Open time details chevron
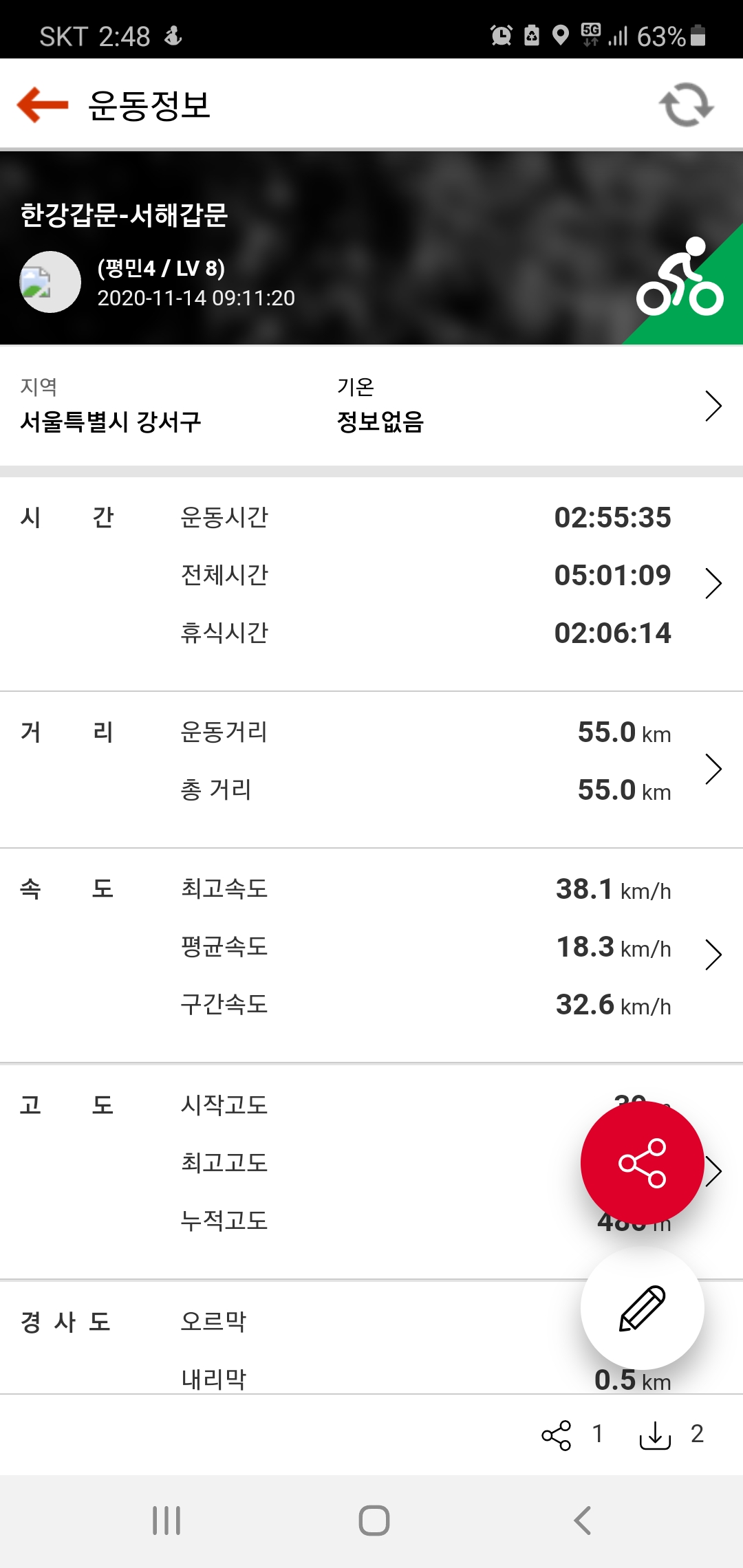This screenshot has height=1568, width=743. point(713,583)
